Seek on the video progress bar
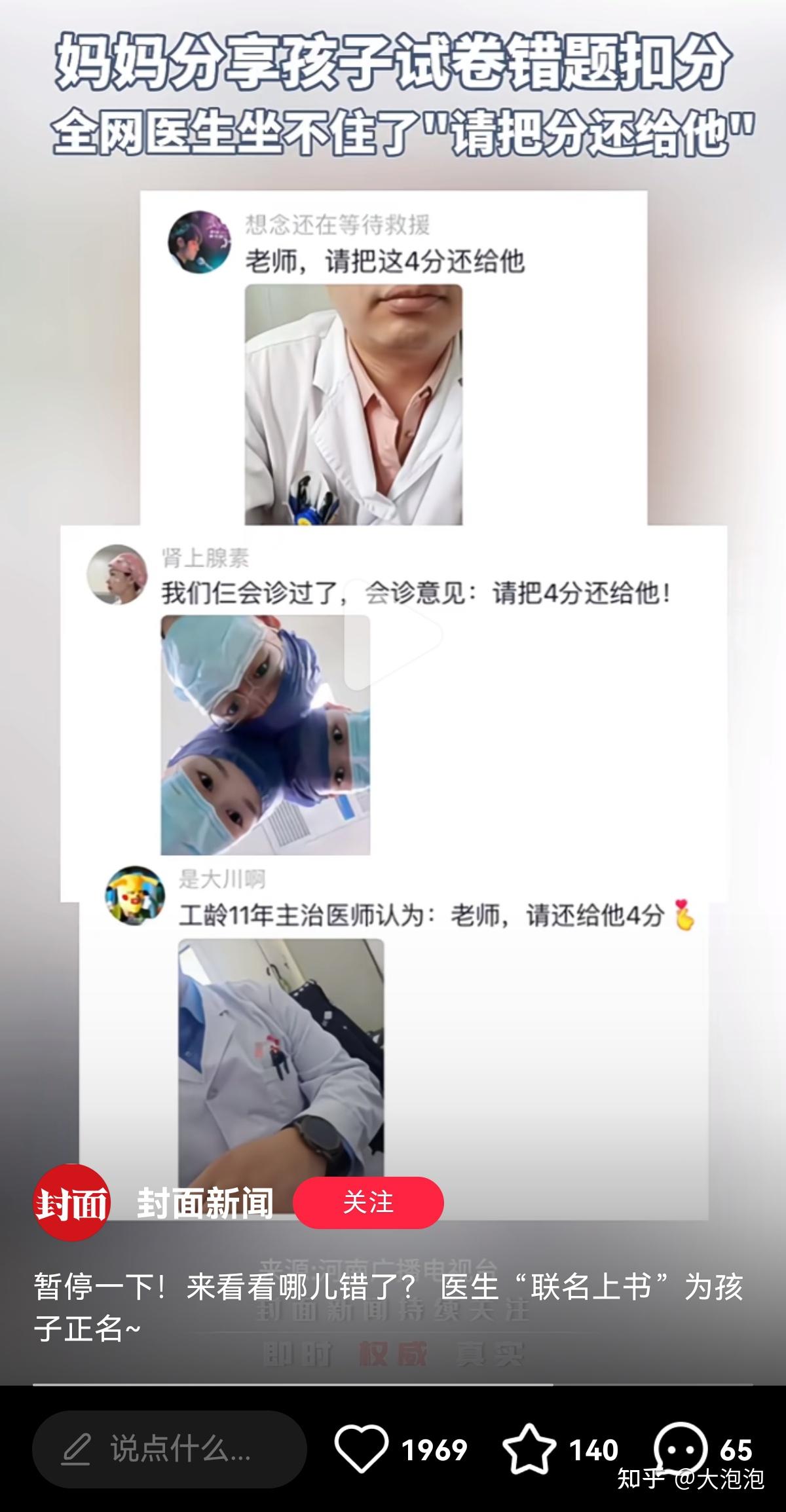 [393, 1384]
